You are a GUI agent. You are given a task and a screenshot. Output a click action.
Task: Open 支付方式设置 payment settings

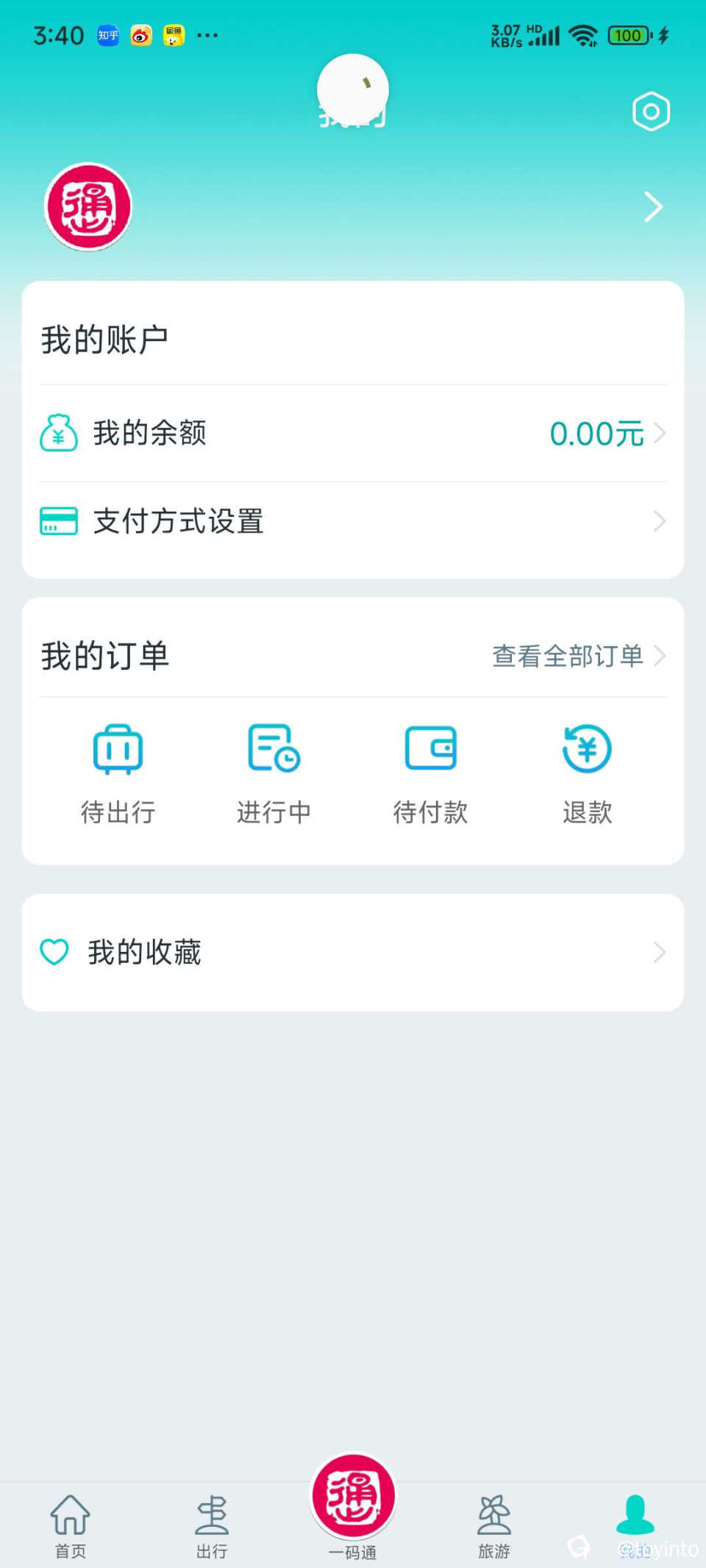point(353,521)
